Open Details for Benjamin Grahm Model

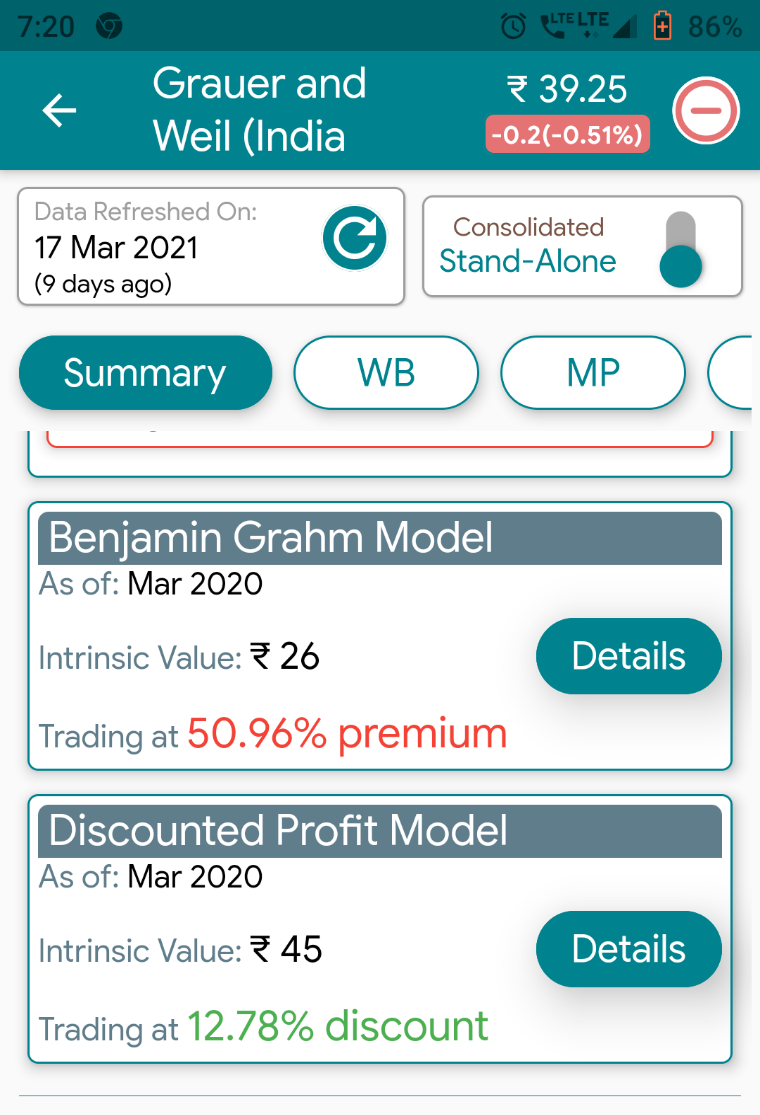[628, 656]
